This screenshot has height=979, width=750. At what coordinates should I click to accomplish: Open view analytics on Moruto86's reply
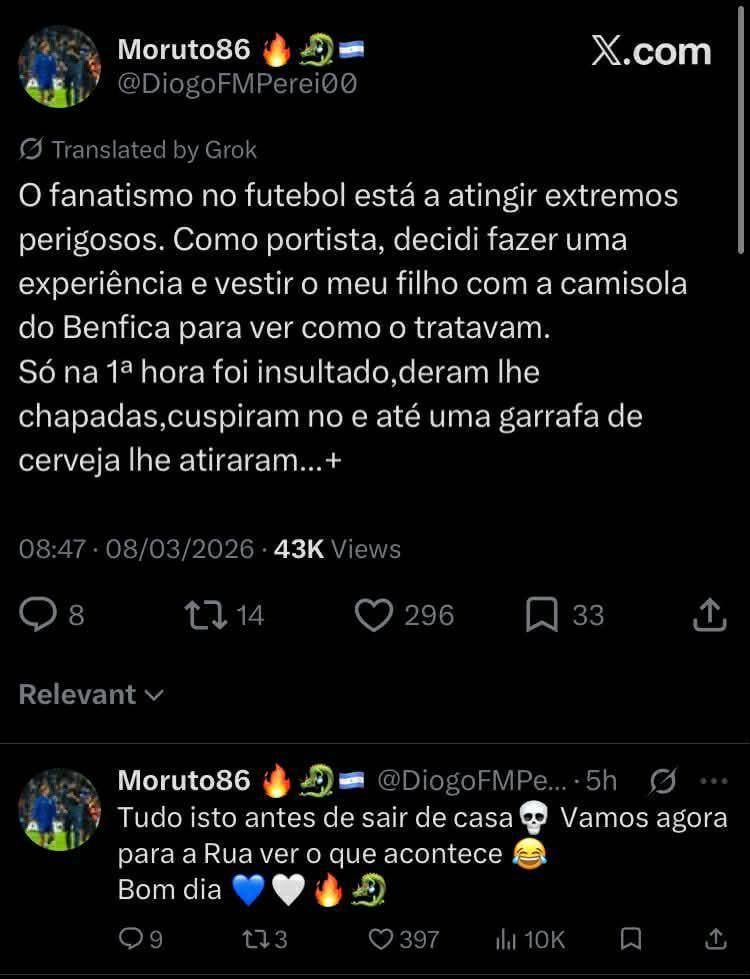tap(506, 939)
